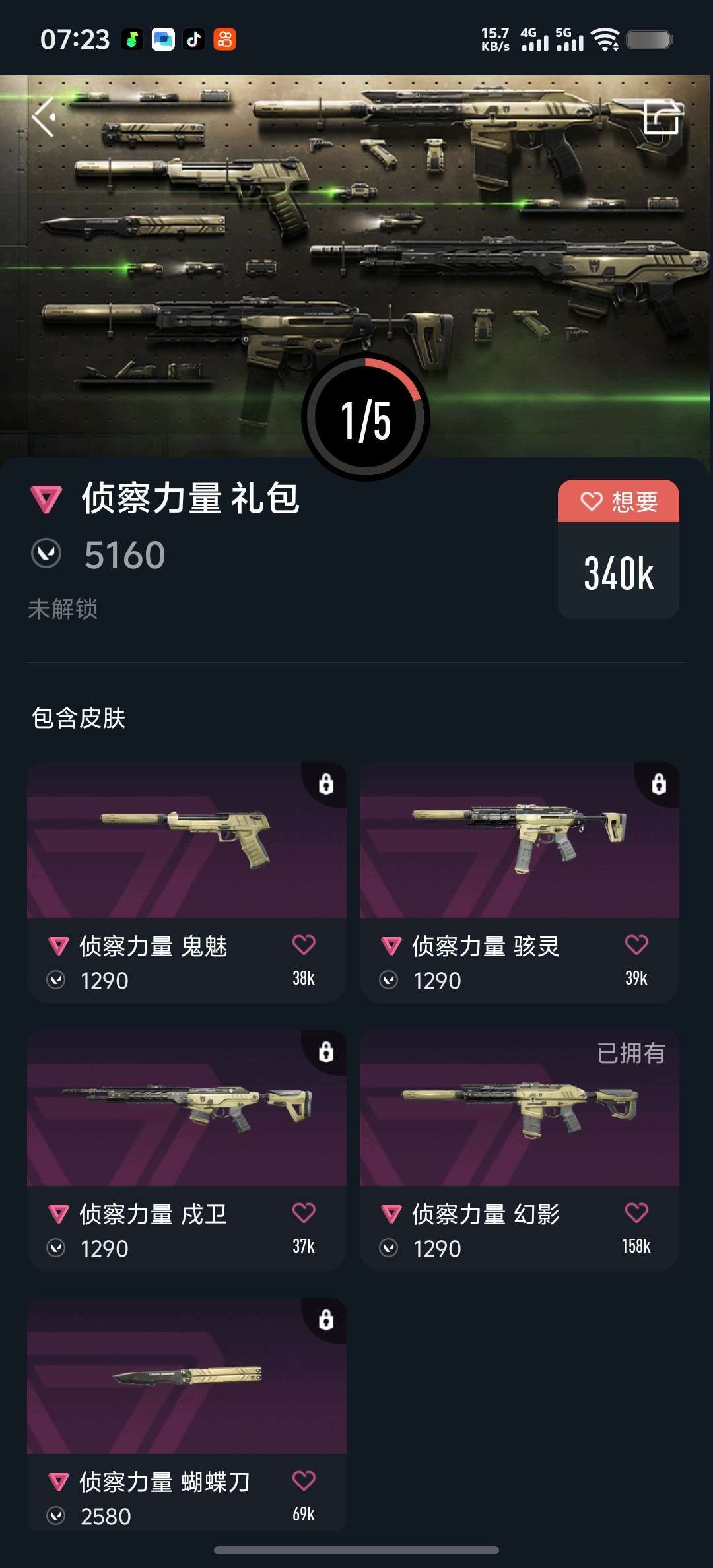This screenshot has height=1568, width=713.
Task: Add 侦察力量 戍卫 to wishlist heart
Action: click(x=304, y=1213)
